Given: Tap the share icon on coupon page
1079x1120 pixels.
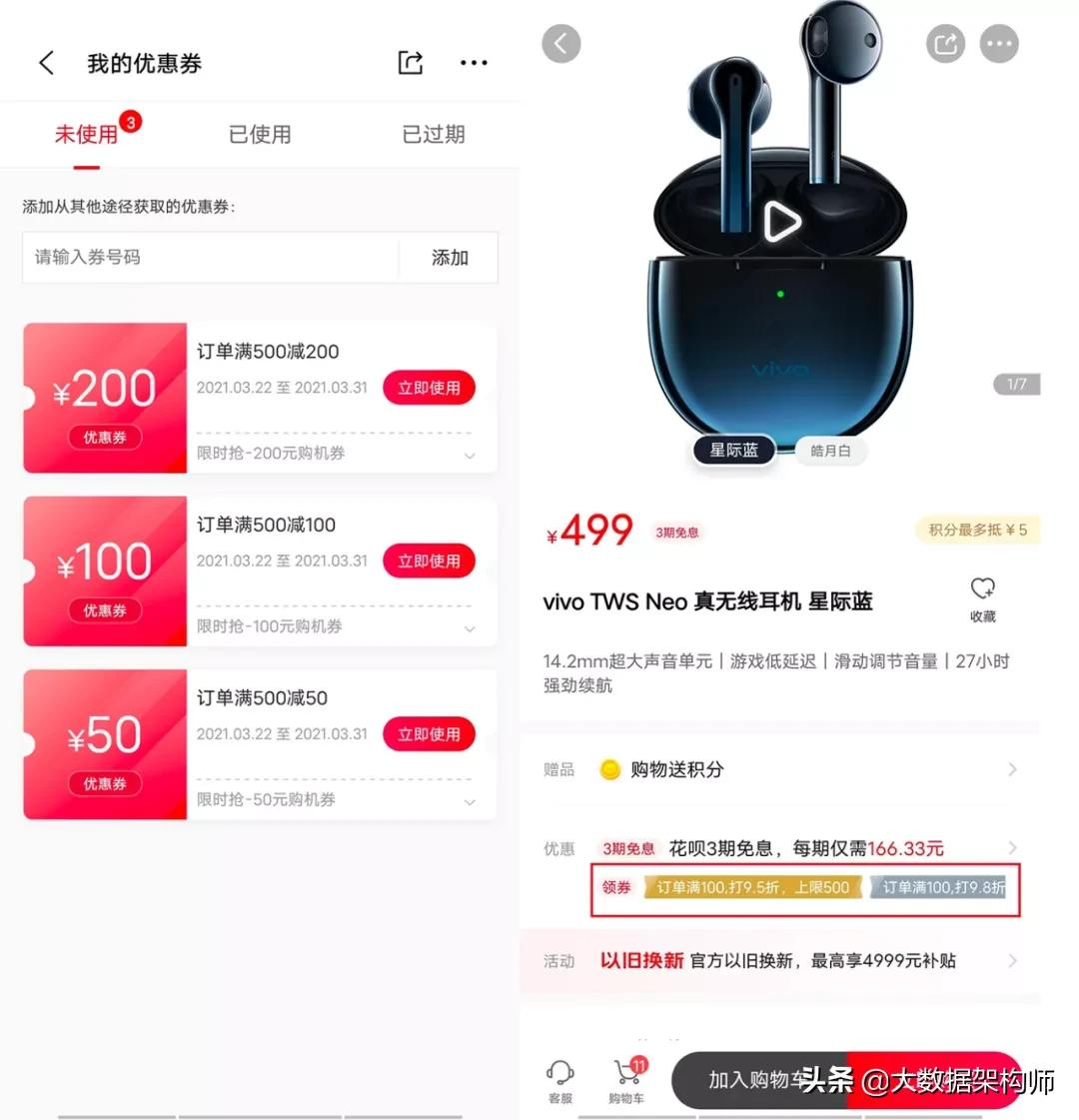Looking at the screenshot, I should click(410, 62).
